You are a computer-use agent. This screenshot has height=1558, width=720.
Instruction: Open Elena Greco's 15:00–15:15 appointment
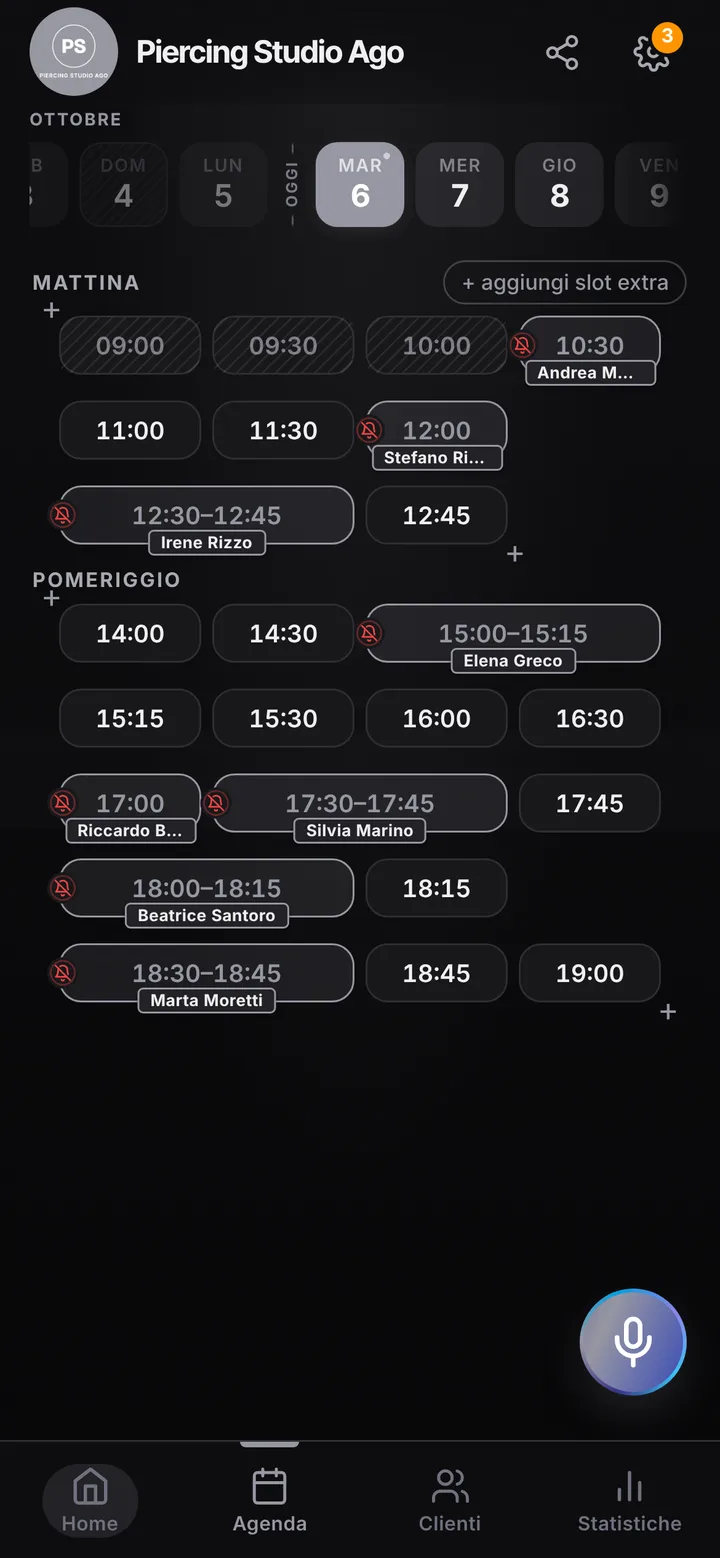click(513, 634)
